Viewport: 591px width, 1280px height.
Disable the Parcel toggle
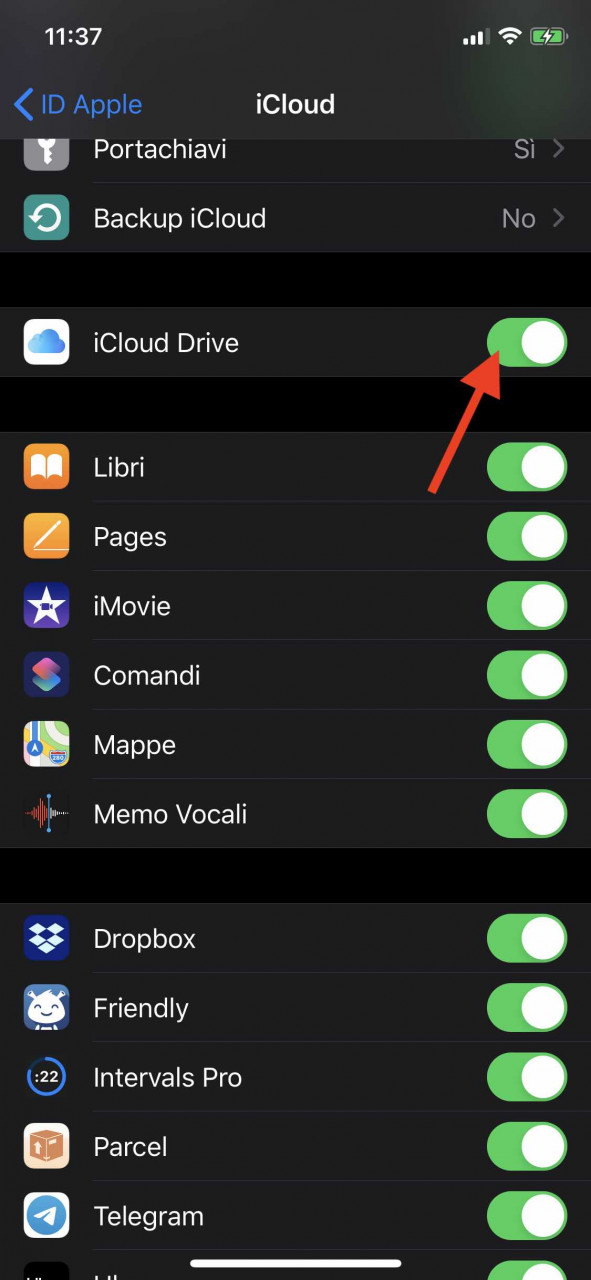click(527, 1147)
